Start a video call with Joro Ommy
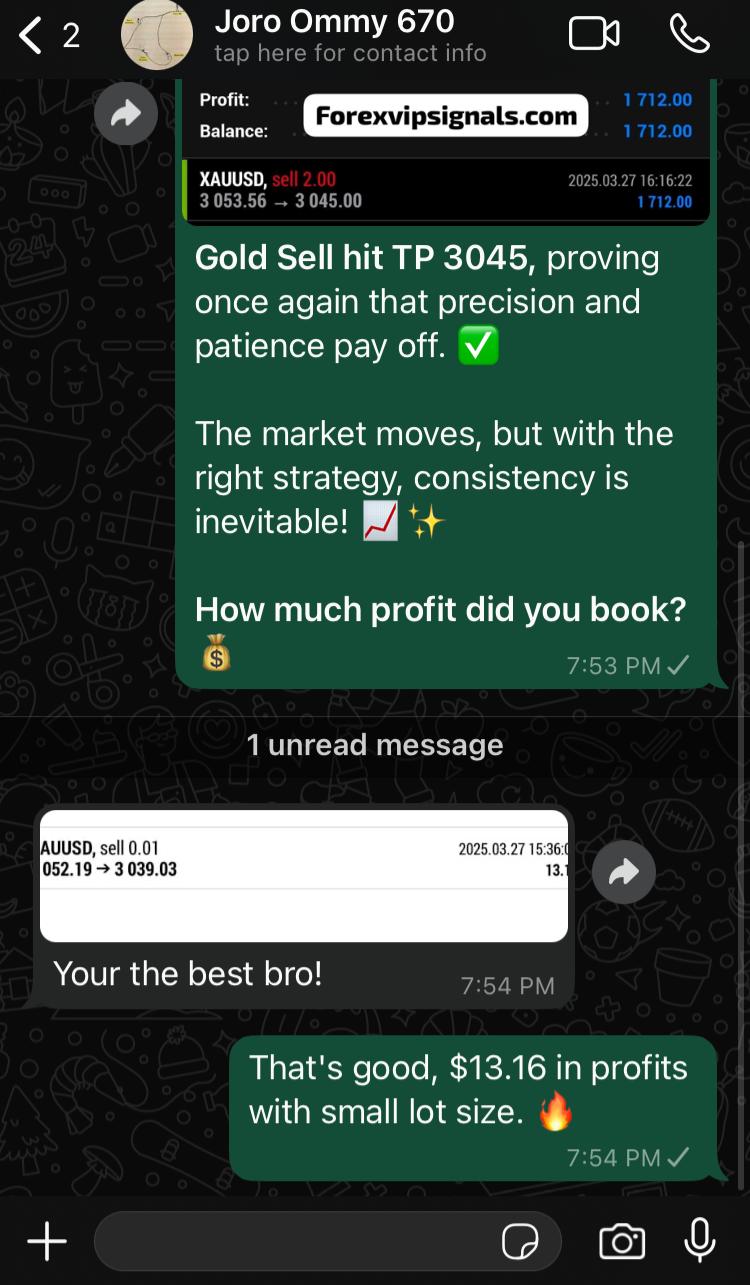The image size is (750, 1285). click(x=593, y=34)
